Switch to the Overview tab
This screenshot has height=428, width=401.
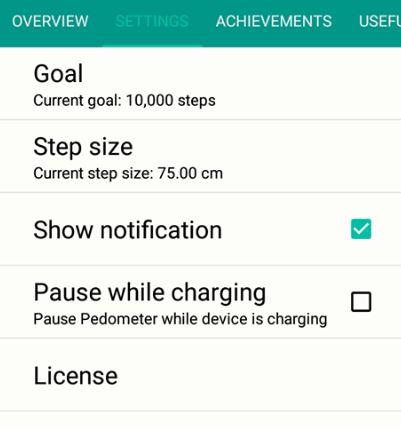pyautogui.click(x=50, y=21)
